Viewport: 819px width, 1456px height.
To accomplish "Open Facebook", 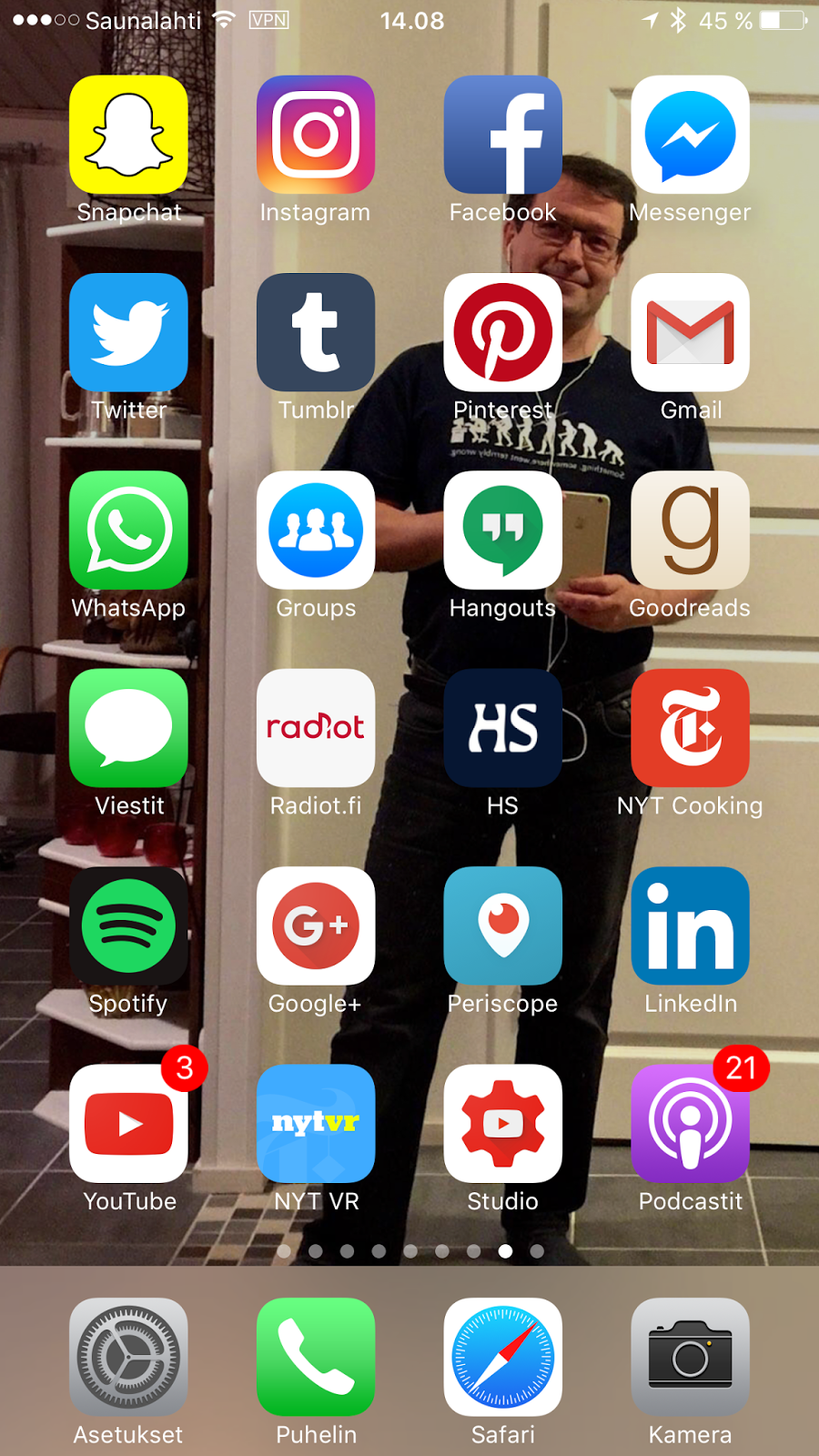I will click(x=502, y=135).
